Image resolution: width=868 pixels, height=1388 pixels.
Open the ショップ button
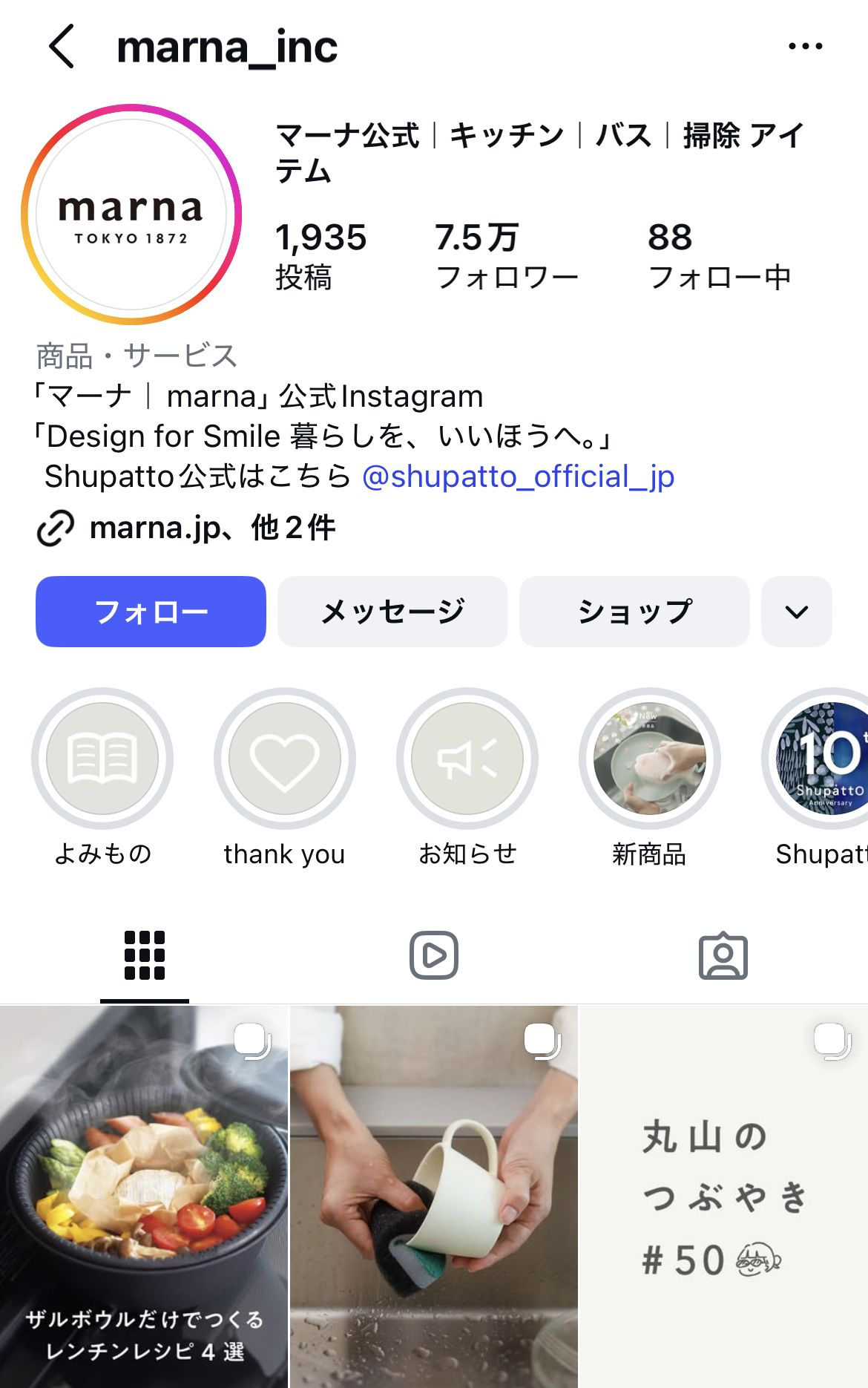[x=634, y=612]
